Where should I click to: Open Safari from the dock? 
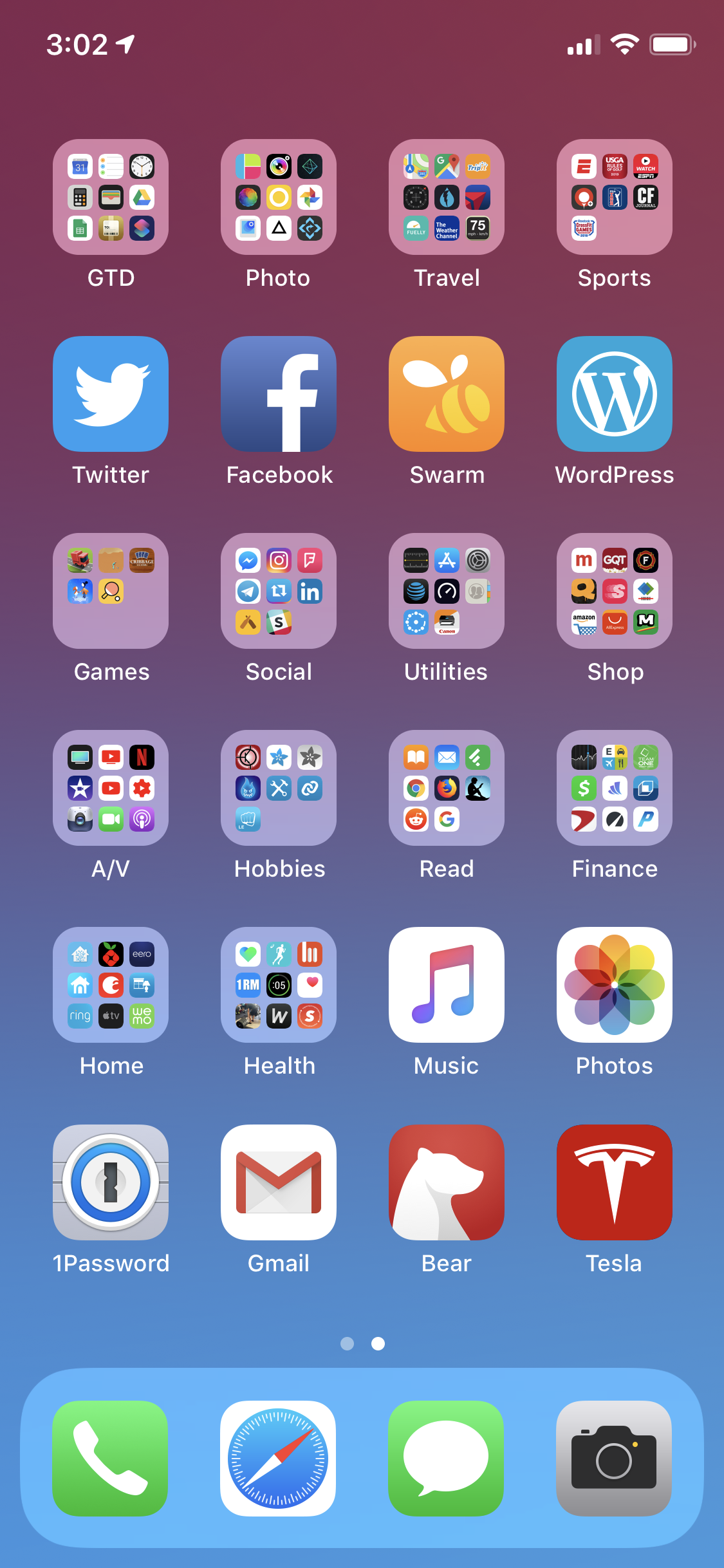click(278, 1459)
